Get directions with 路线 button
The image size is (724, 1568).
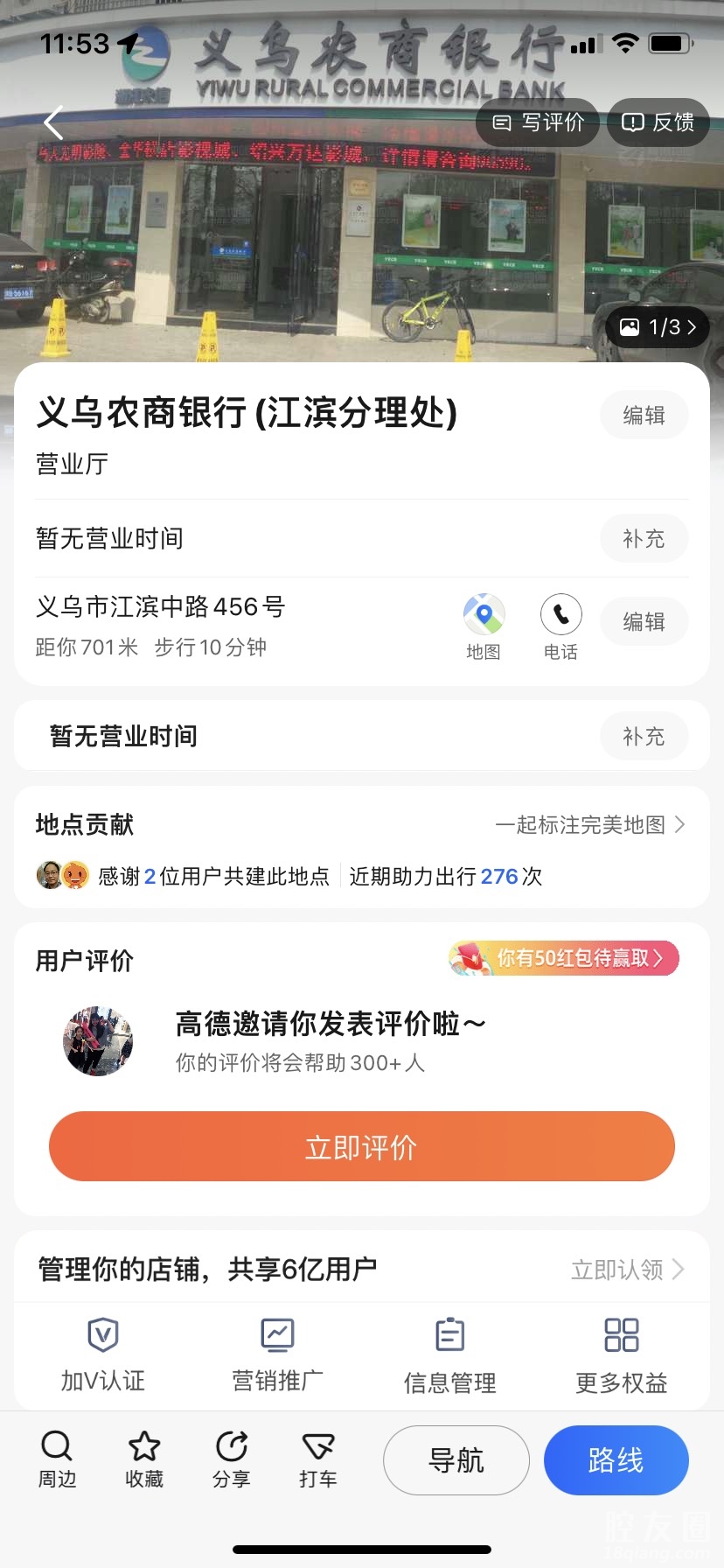[x=616, y=1460]
